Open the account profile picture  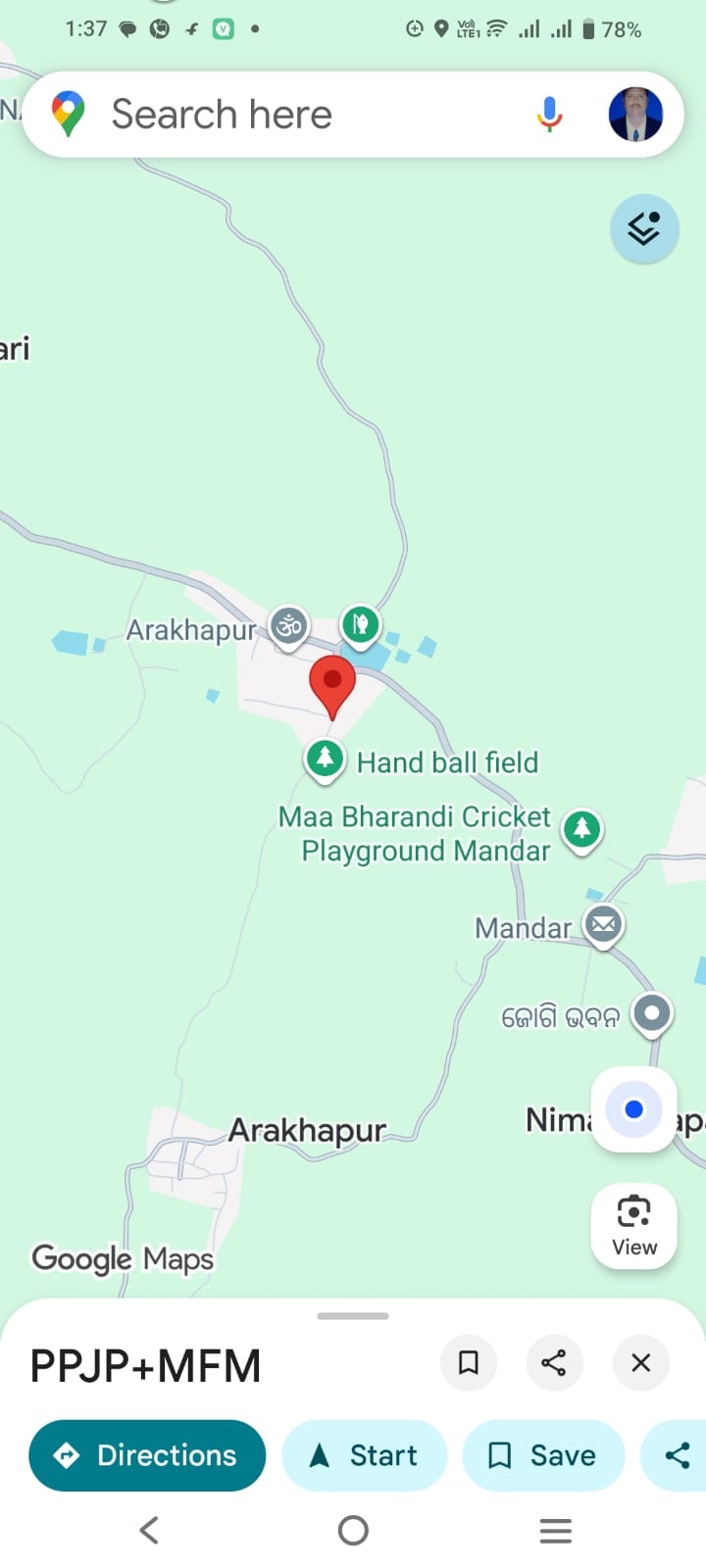coord(635,115)
